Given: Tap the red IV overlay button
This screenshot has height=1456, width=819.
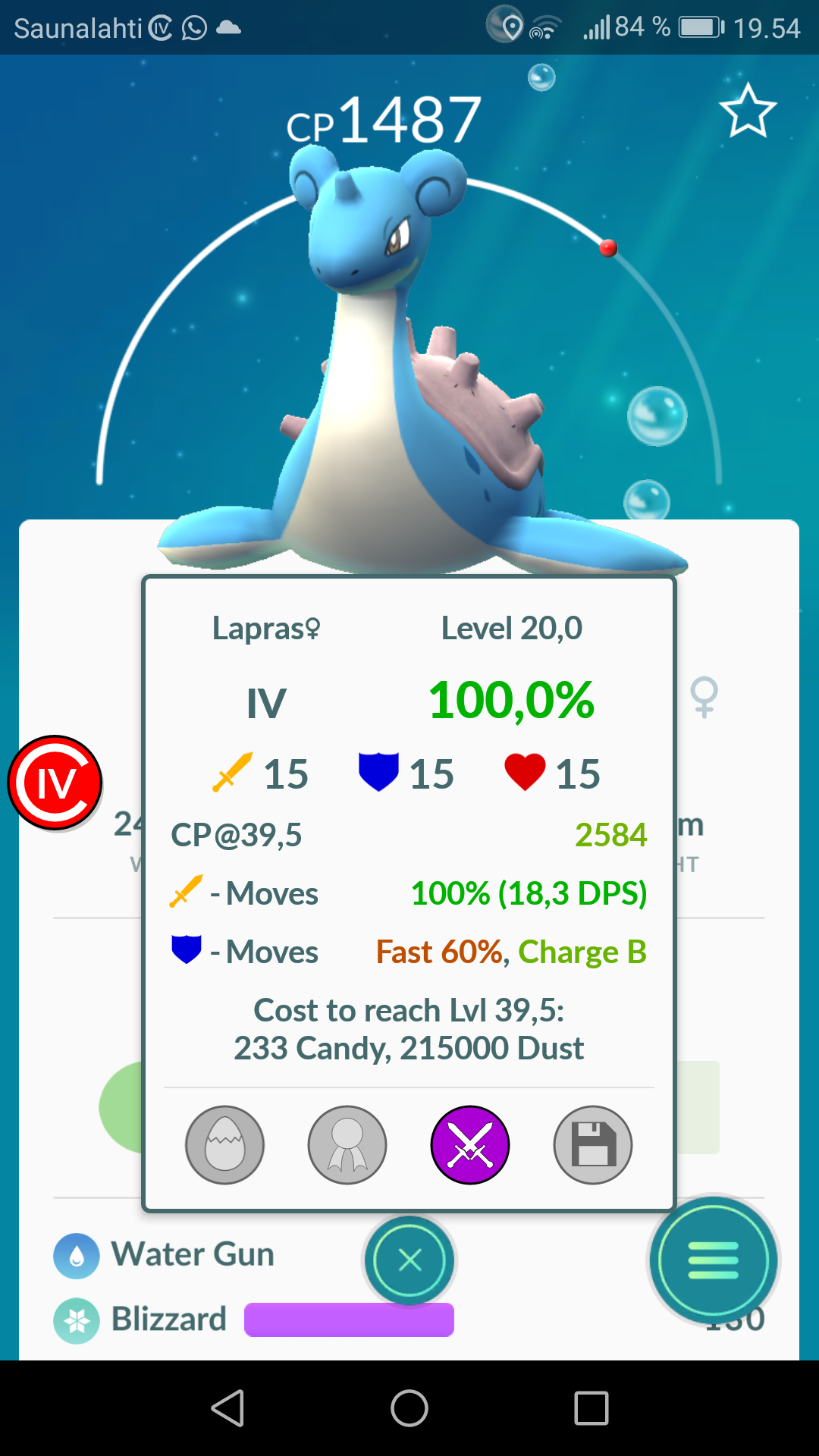Looking at the screenshot, I should pyautogui.click(x=55, y=783).
